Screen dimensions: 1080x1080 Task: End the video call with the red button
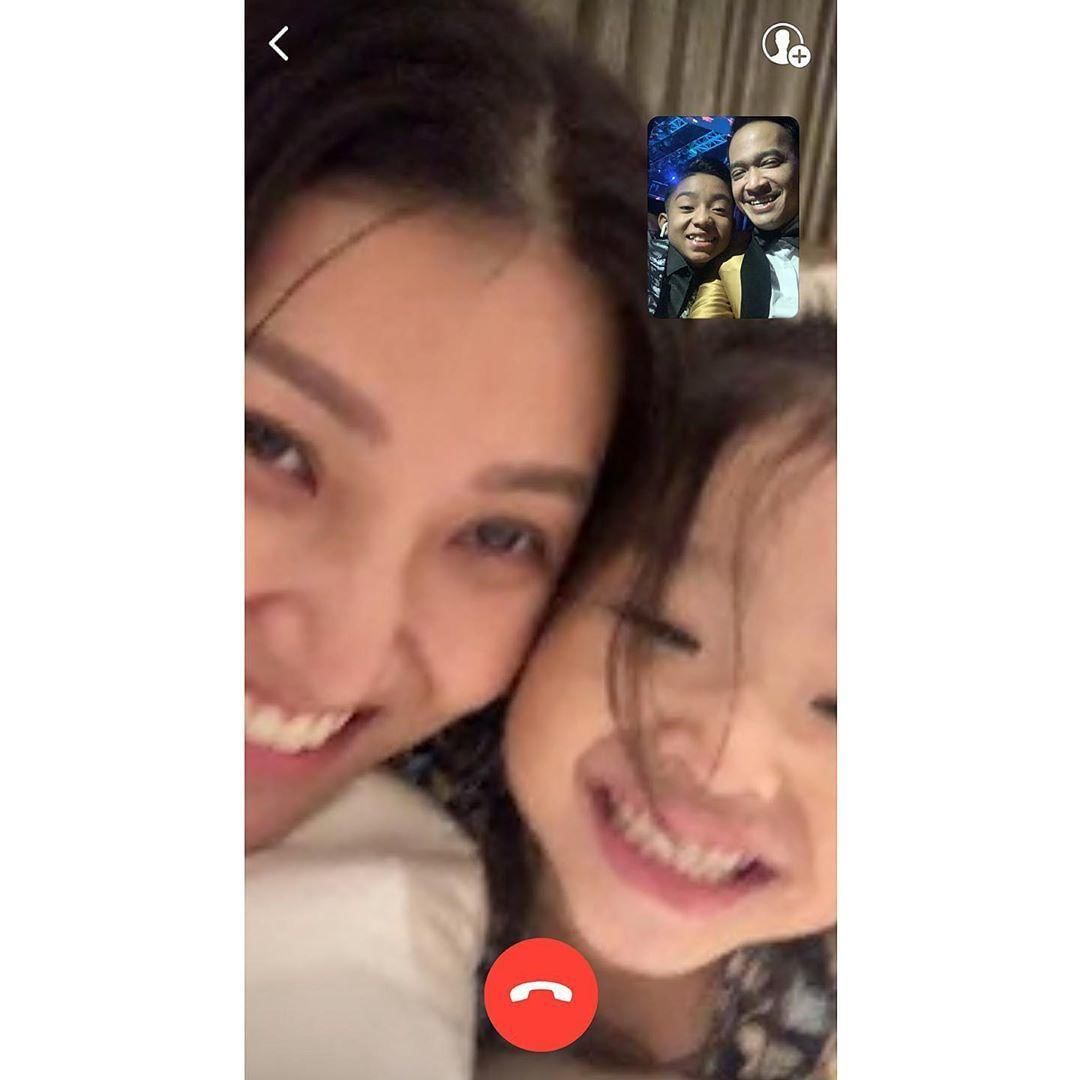coord(541,994)
